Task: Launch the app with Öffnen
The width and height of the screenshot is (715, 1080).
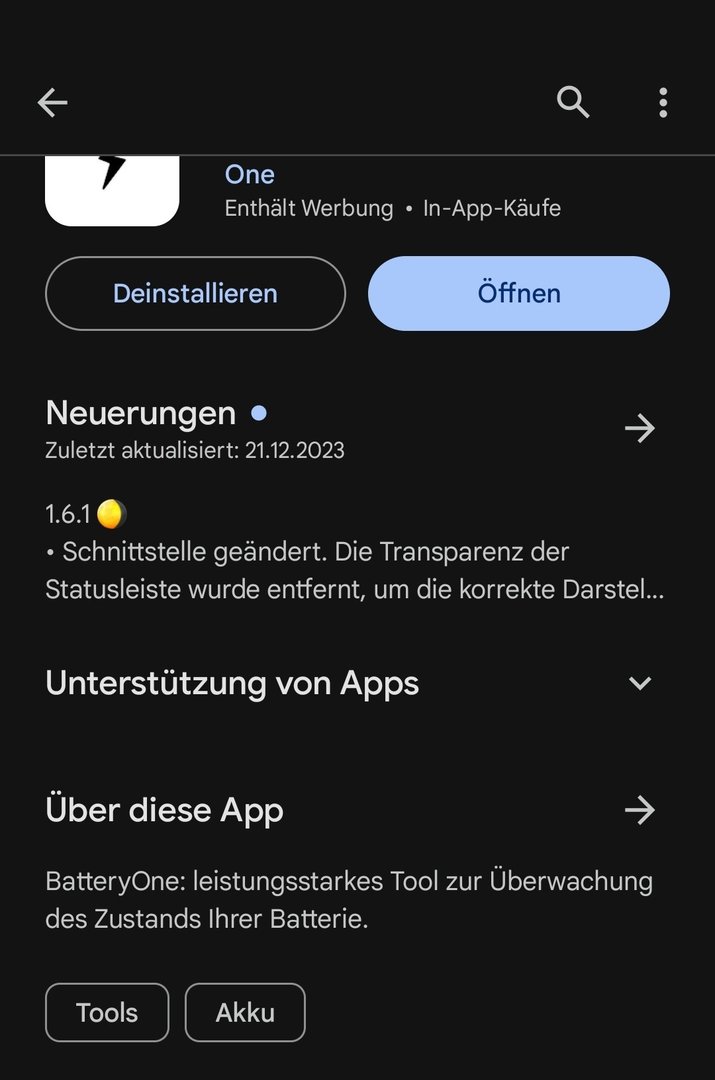Action: (x=518, y=293)
